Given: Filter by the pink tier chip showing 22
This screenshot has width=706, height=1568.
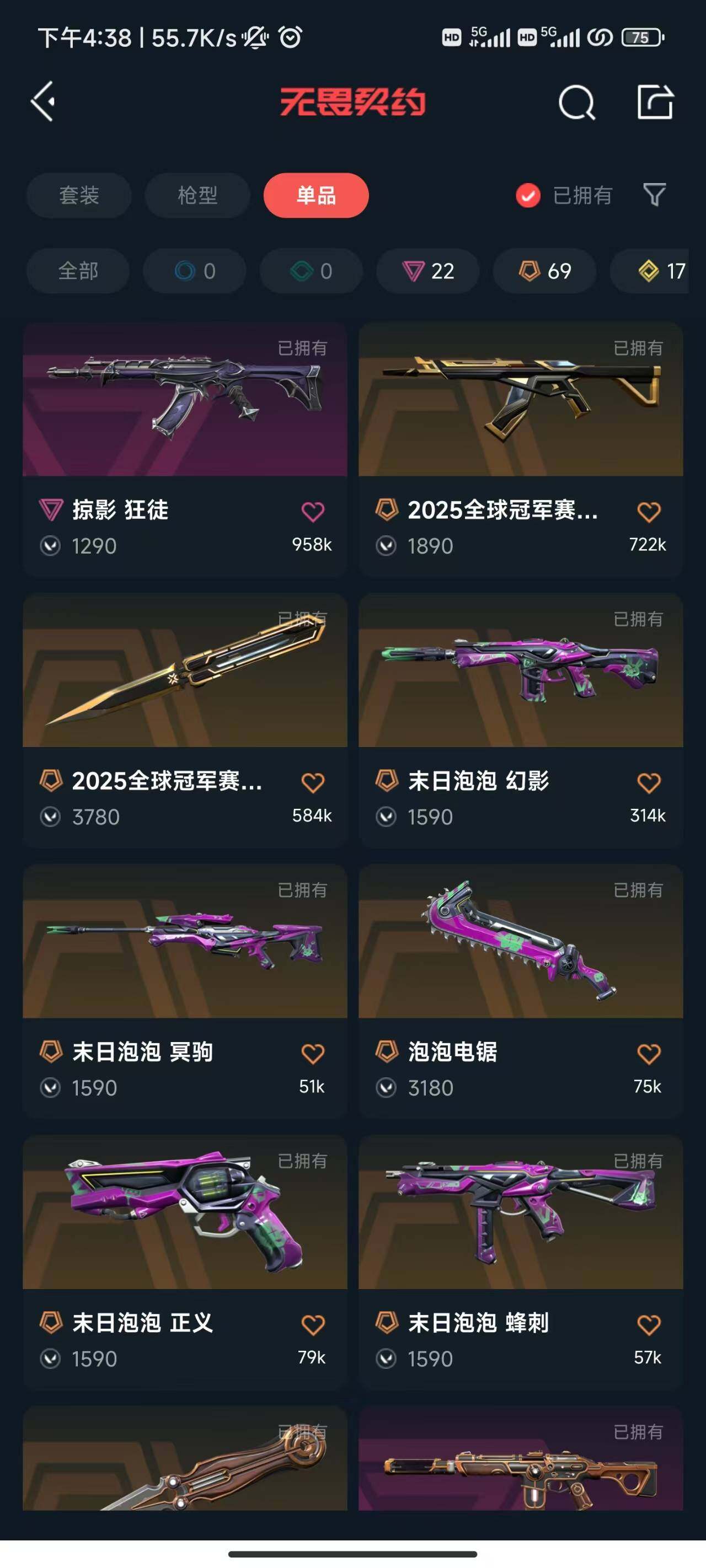Looking at the screenshot, I should (x=427, y=271).
